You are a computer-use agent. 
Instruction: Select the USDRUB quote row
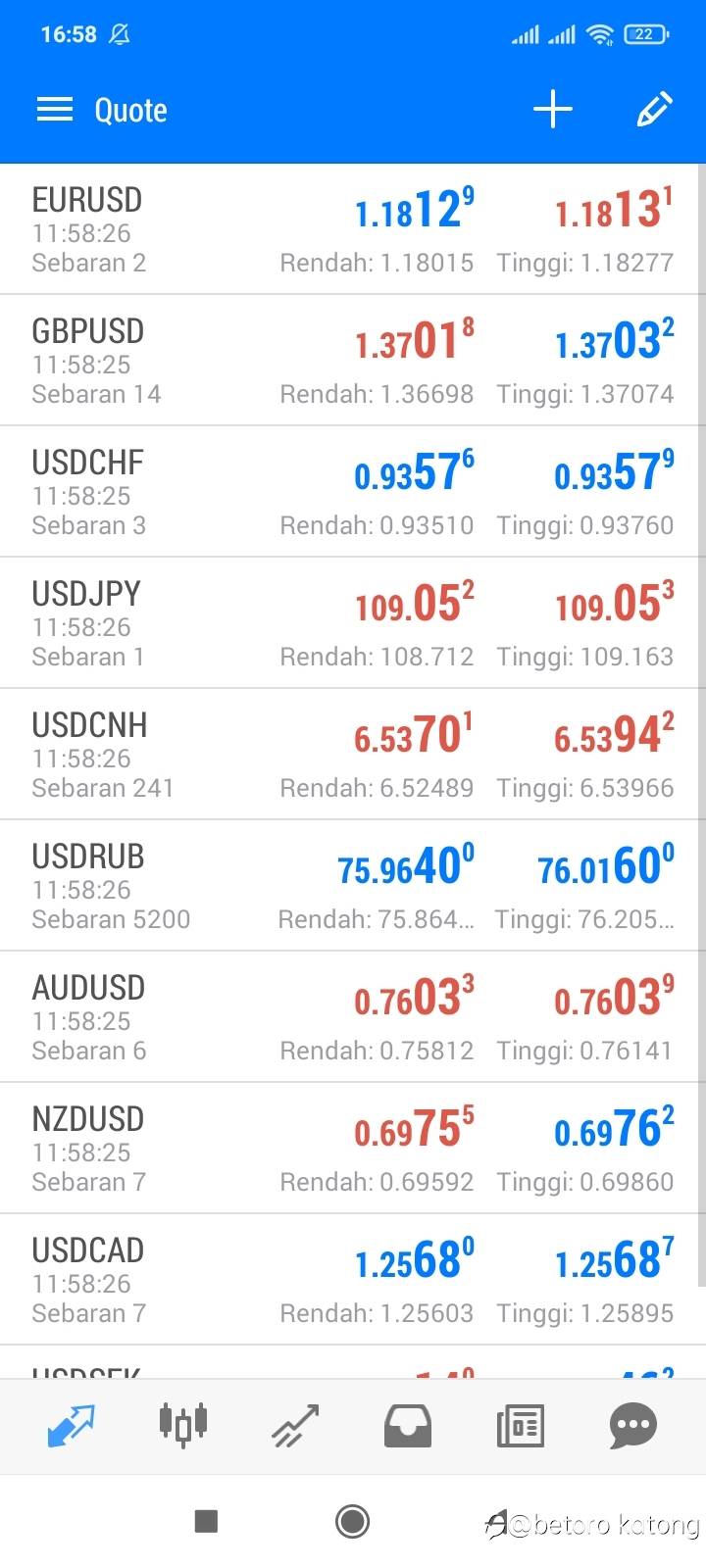coord(353,886)
